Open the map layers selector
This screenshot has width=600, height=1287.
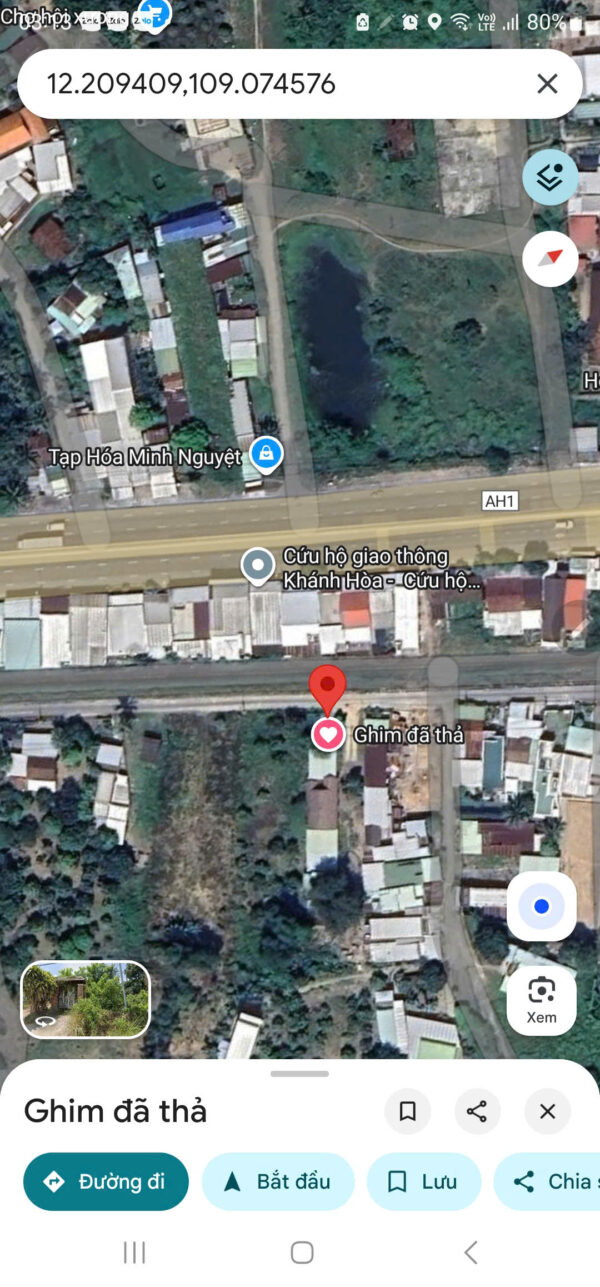(x=550, y=177)
